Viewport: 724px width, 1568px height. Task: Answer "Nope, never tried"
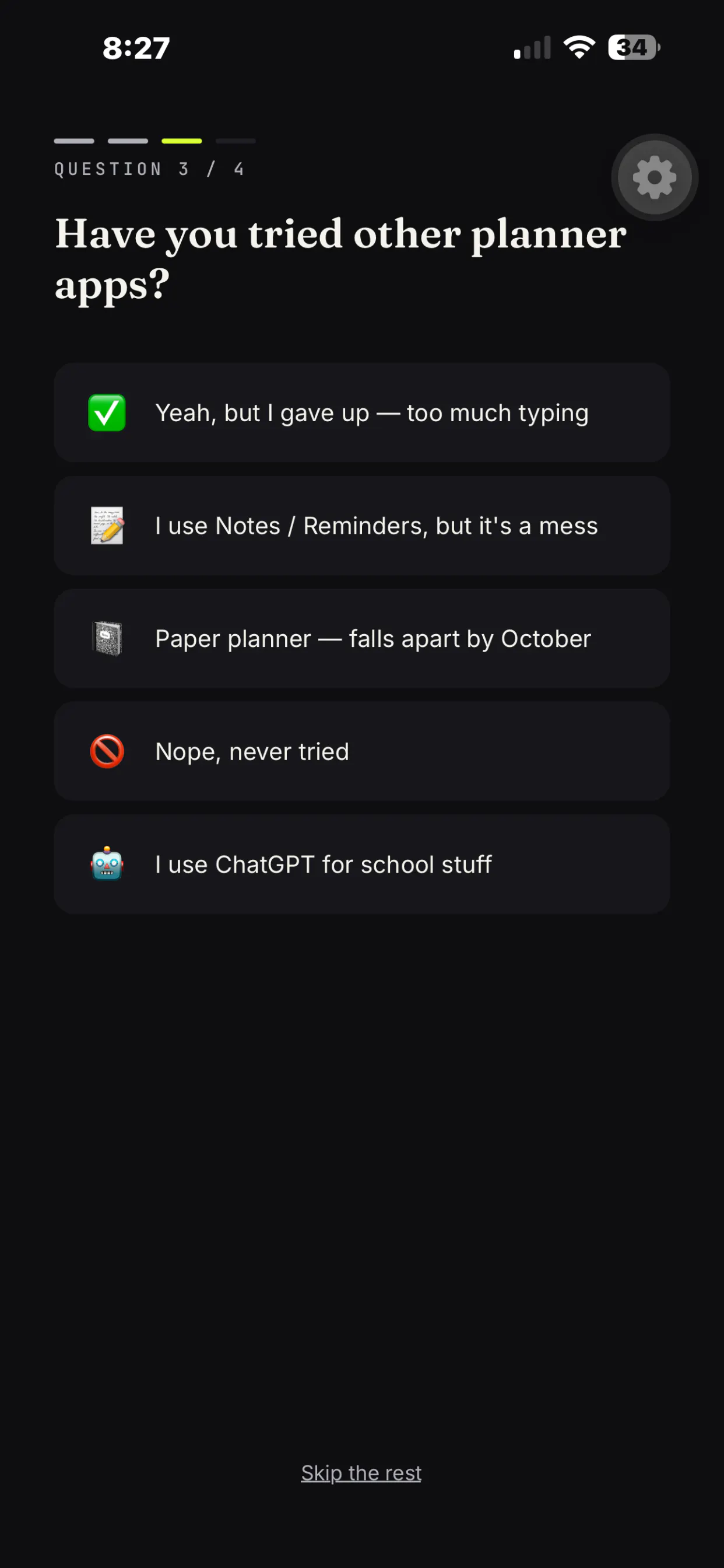pos(362,751)
